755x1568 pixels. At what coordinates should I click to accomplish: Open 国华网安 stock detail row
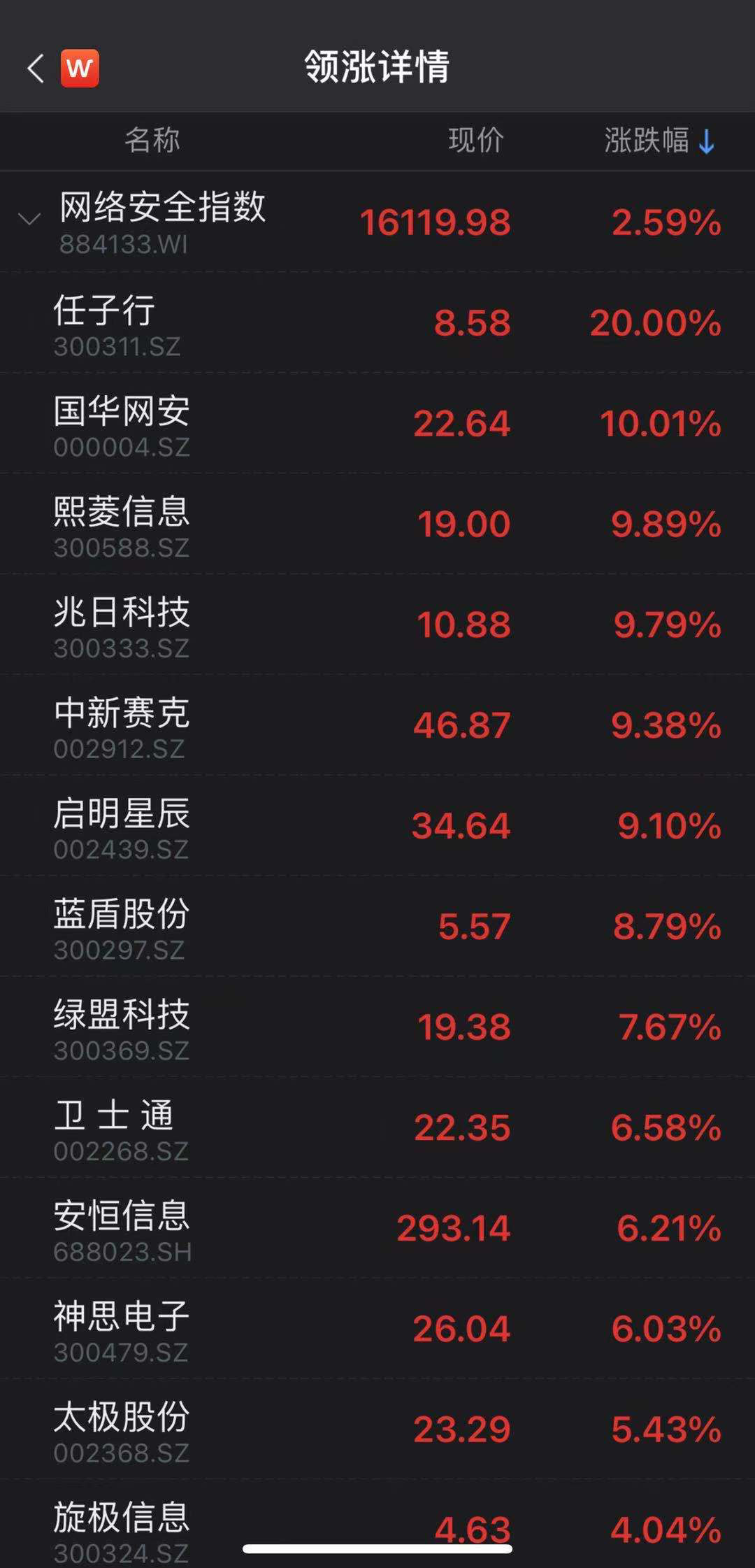pyautogui.click(x=280, y=423)
